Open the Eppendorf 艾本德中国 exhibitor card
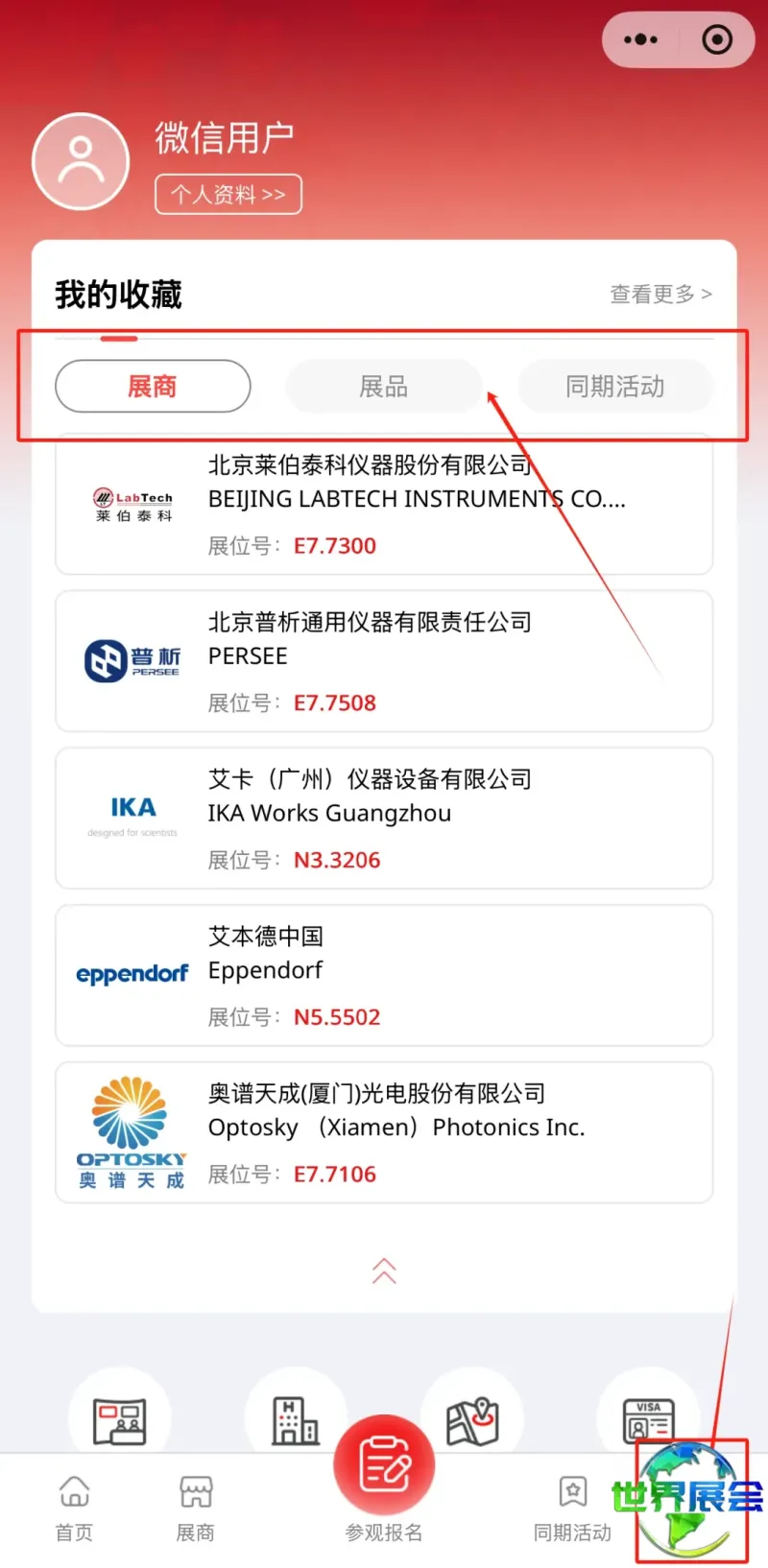Image resolution: width=768 pixels, height=1568 pixels. pyautogui.click(x=384, y=975)
